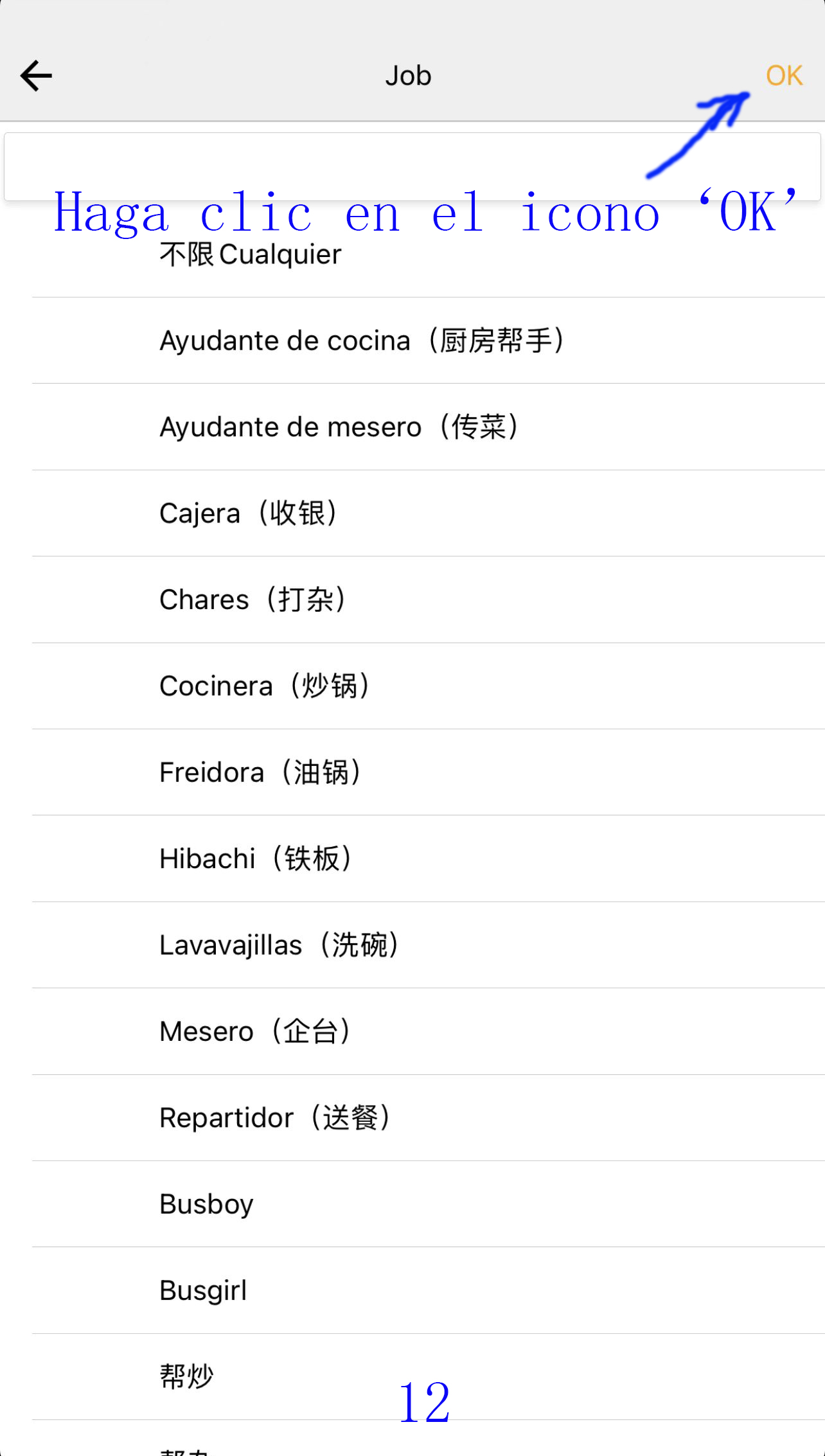
Task: Pick the Freidora job
Action: click(x=260, y=772)
